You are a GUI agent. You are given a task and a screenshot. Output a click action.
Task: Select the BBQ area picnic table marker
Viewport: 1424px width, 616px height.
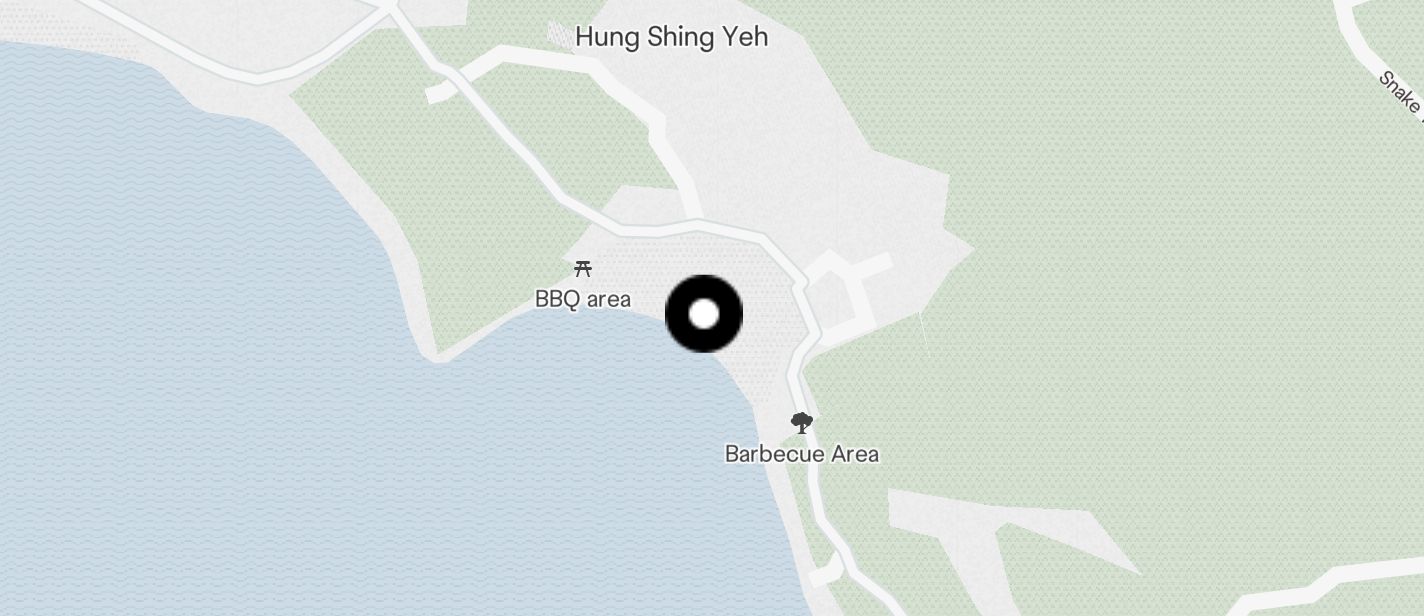point(583,269)
